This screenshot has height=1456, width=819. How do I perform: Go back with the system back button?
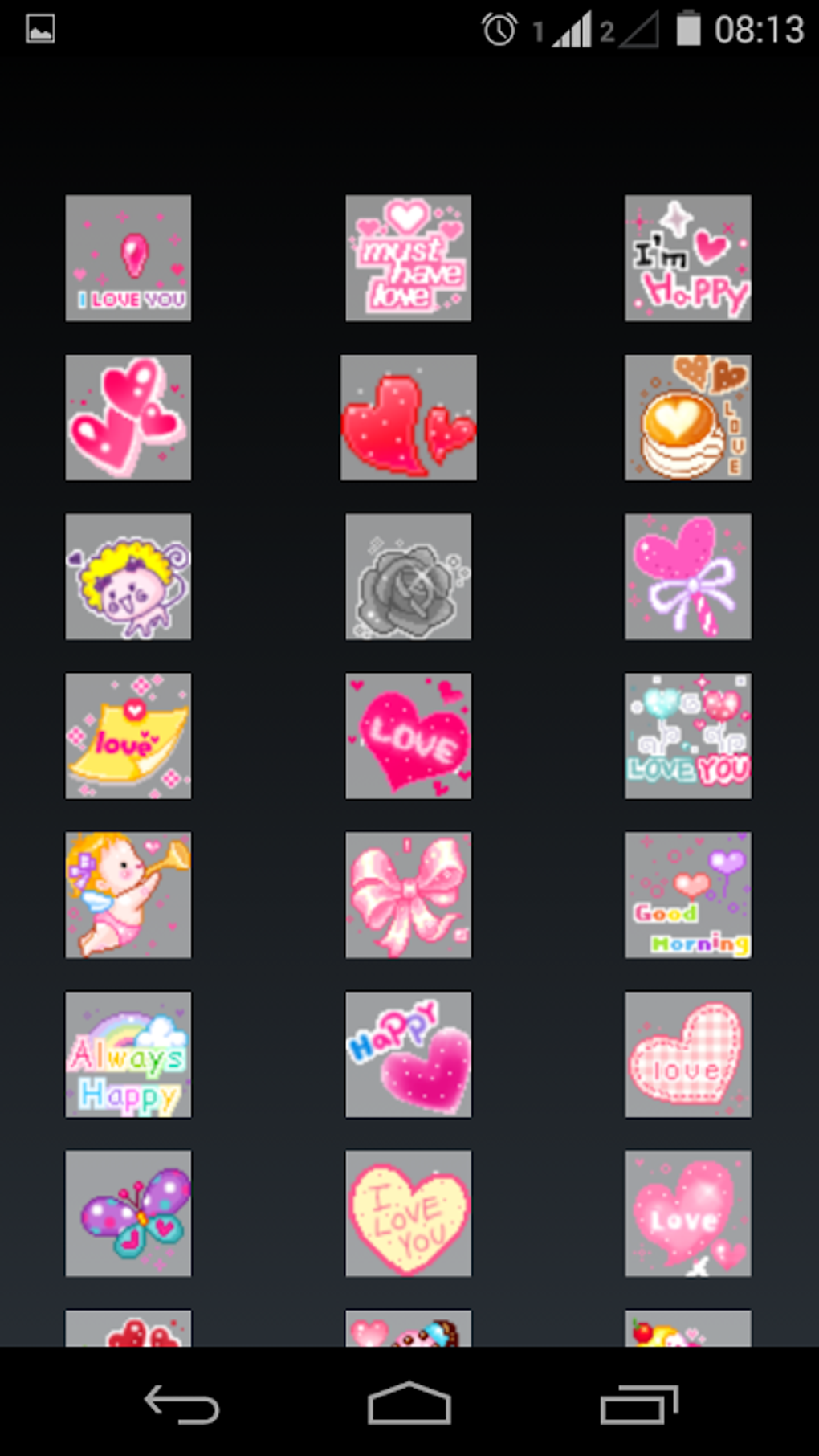point(181,1404)
